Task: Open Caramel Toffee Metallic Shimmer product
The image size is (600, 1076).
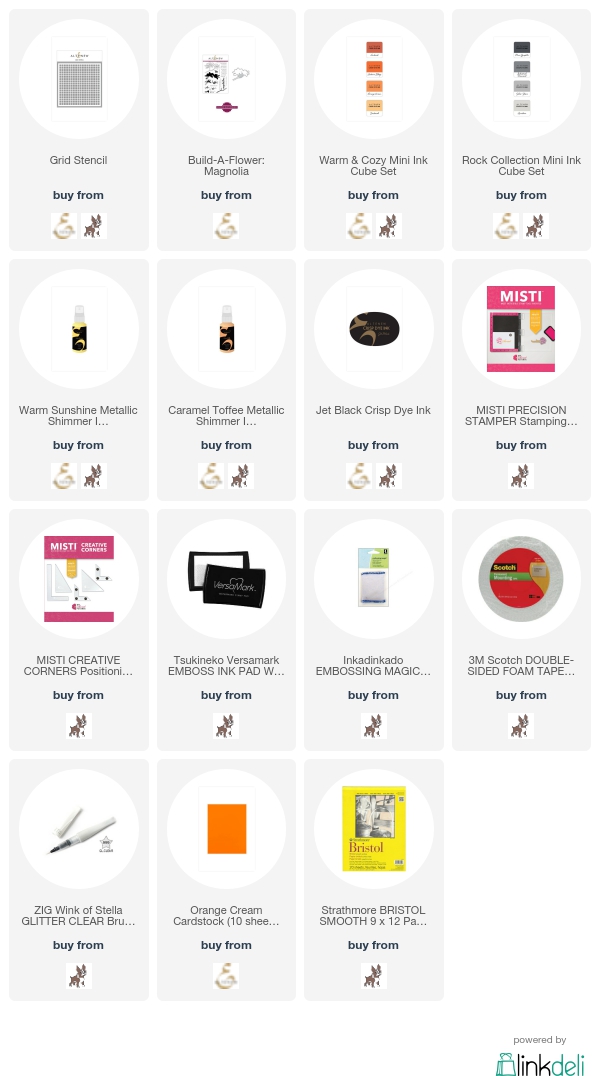Action: pyautogui.click(x=226, y=330)
